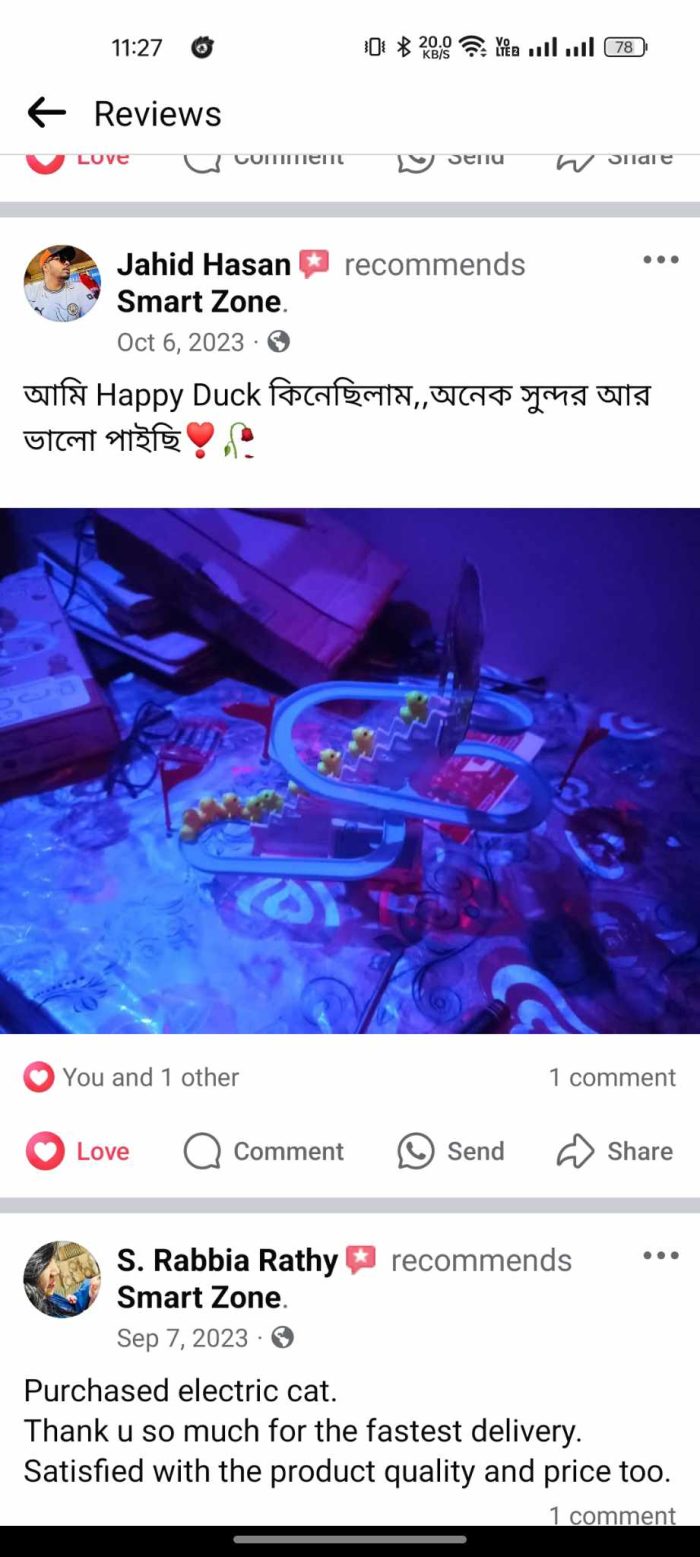Image resolution: width=700 pixels, height=1557 pixels.
Task: Comment on Jahid Hasan's review
Action: coord(264,1151)
